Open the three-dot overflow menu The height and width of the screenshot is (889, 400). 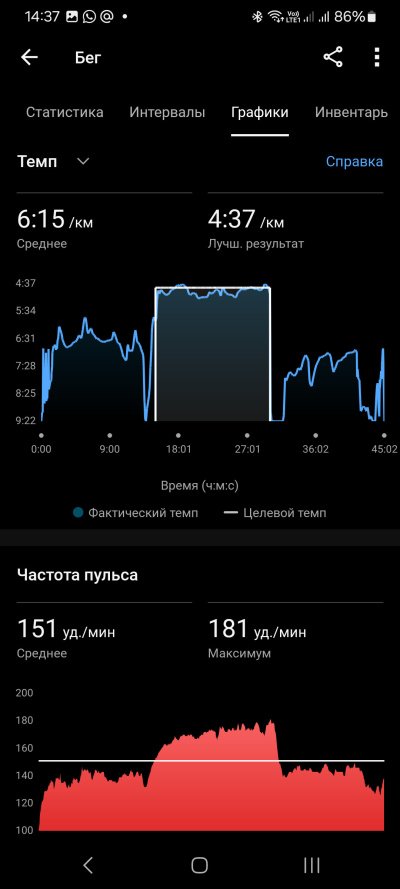click(x=377, y=57)
